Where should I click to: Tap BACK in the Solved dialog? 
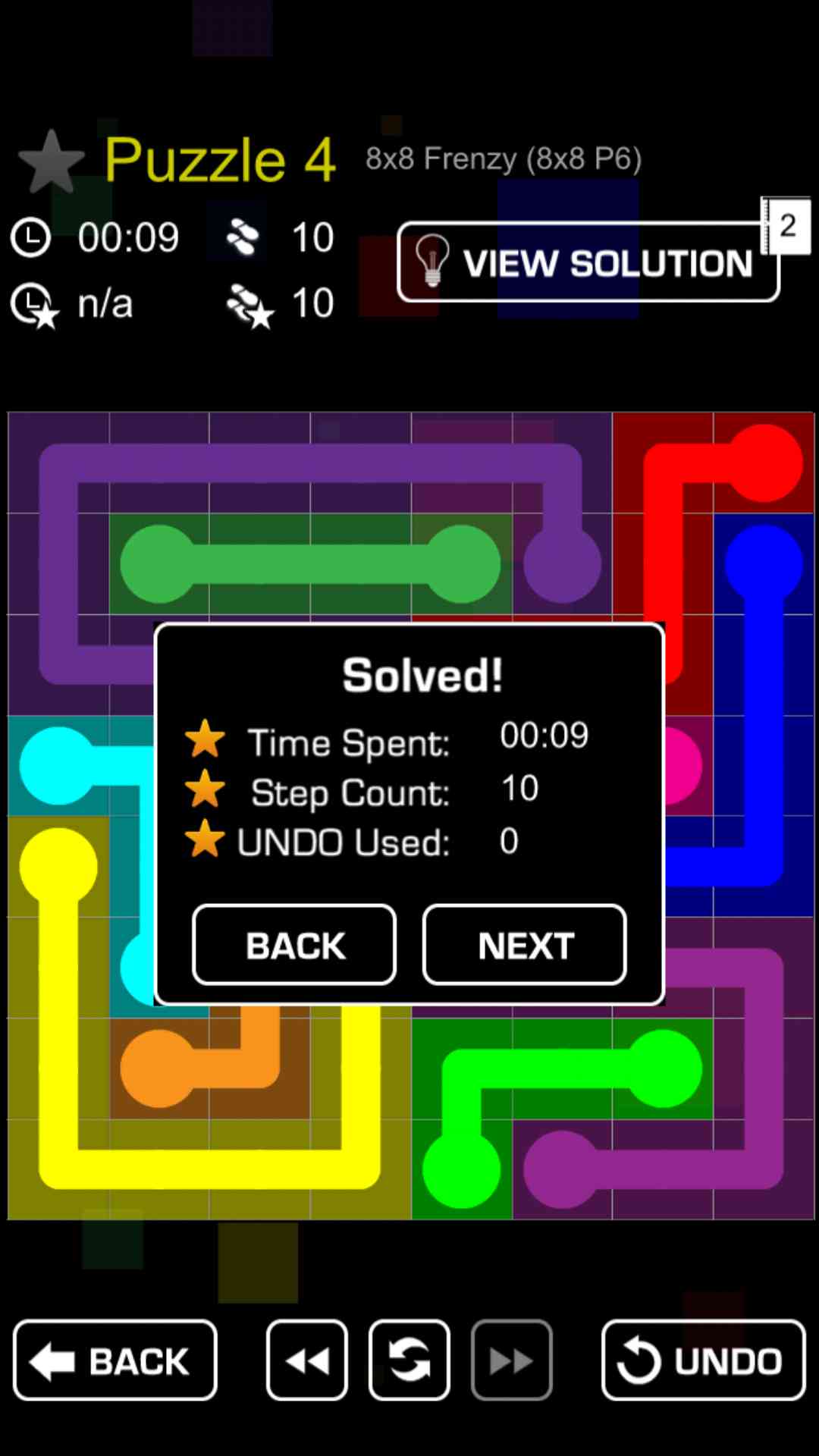point(294,945)
